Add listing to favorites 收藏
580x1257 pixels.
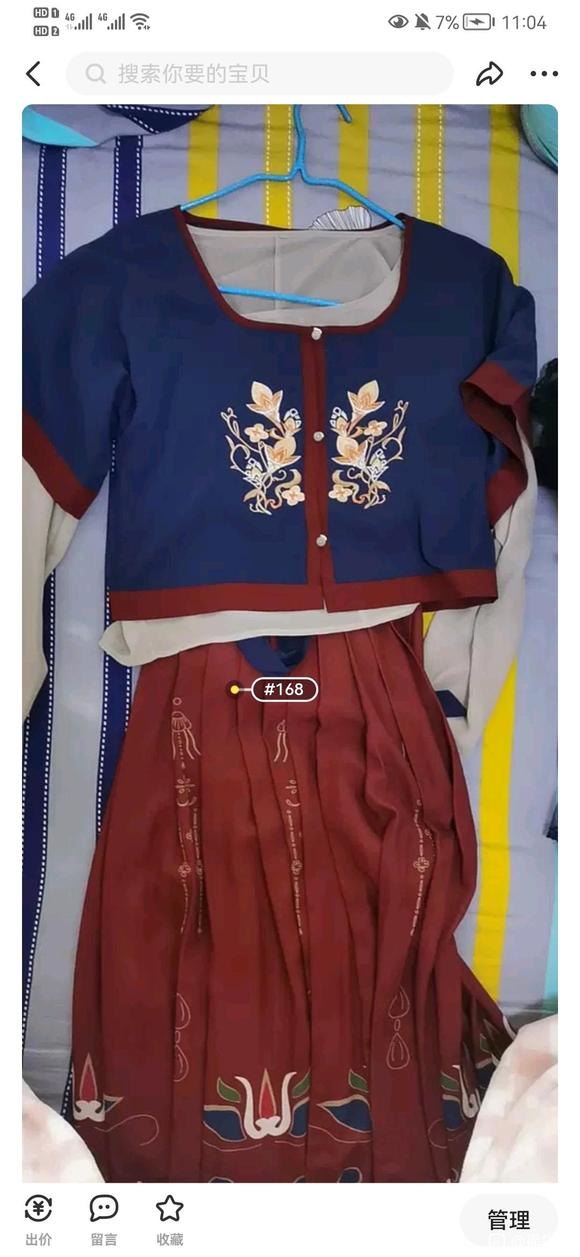click(x=169, y=1220)
